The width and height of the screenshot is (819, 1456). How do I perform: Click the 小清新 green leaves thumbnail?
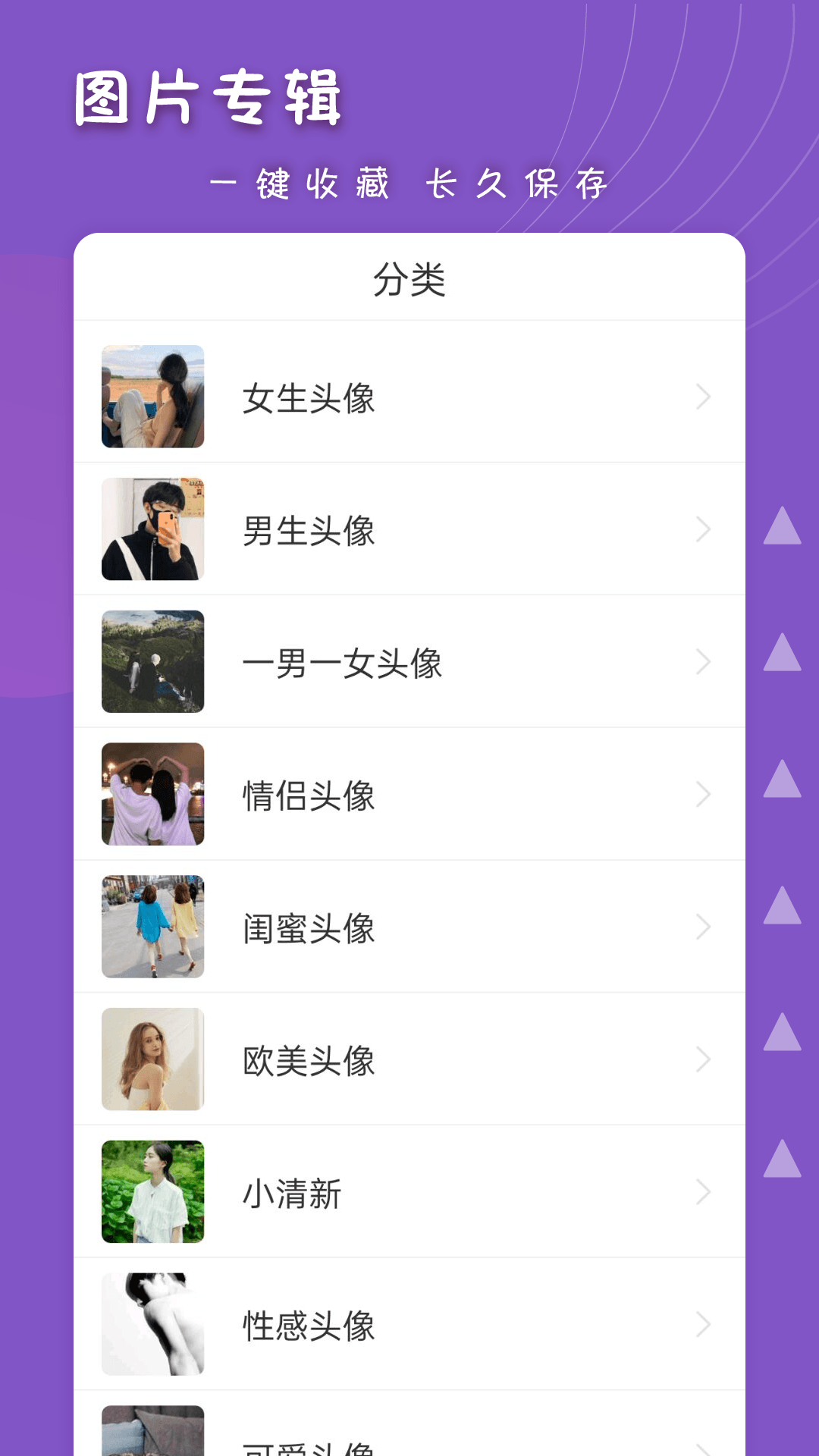pos(152,1191)
